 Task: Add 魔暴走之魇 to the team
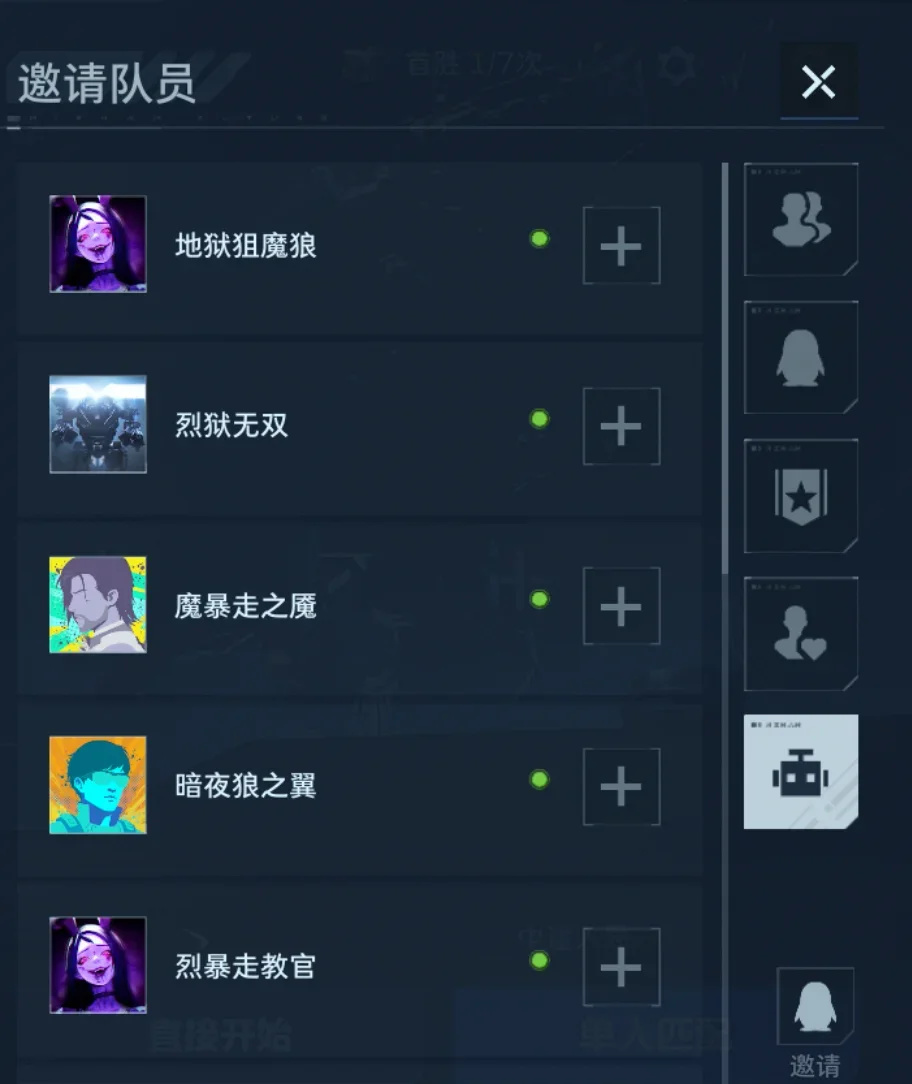621,607
